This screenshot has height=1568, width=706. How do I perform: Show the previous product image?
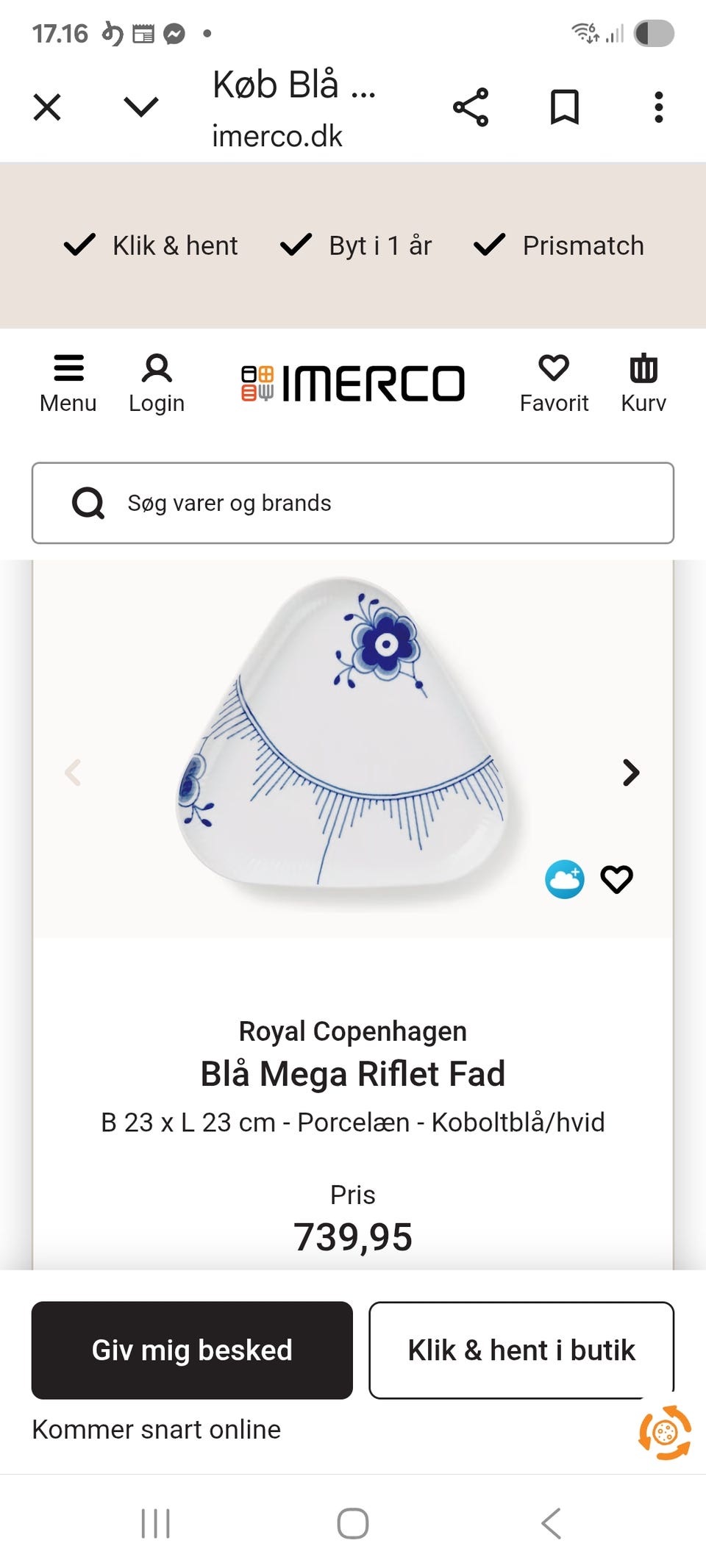point(74,773)
